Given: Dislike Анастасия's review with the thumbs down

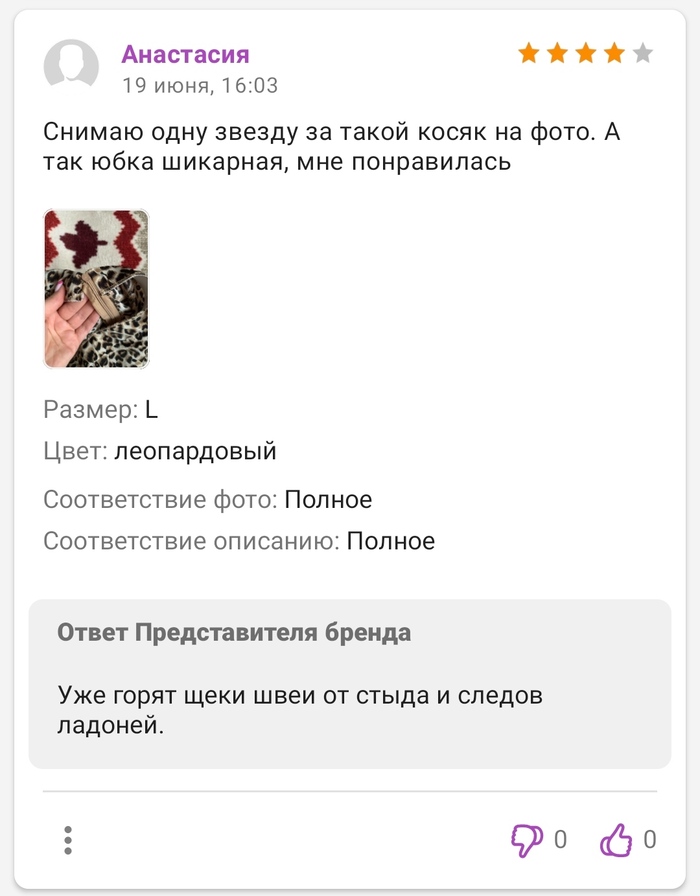Looking at the screenshot, I should 526,840.
